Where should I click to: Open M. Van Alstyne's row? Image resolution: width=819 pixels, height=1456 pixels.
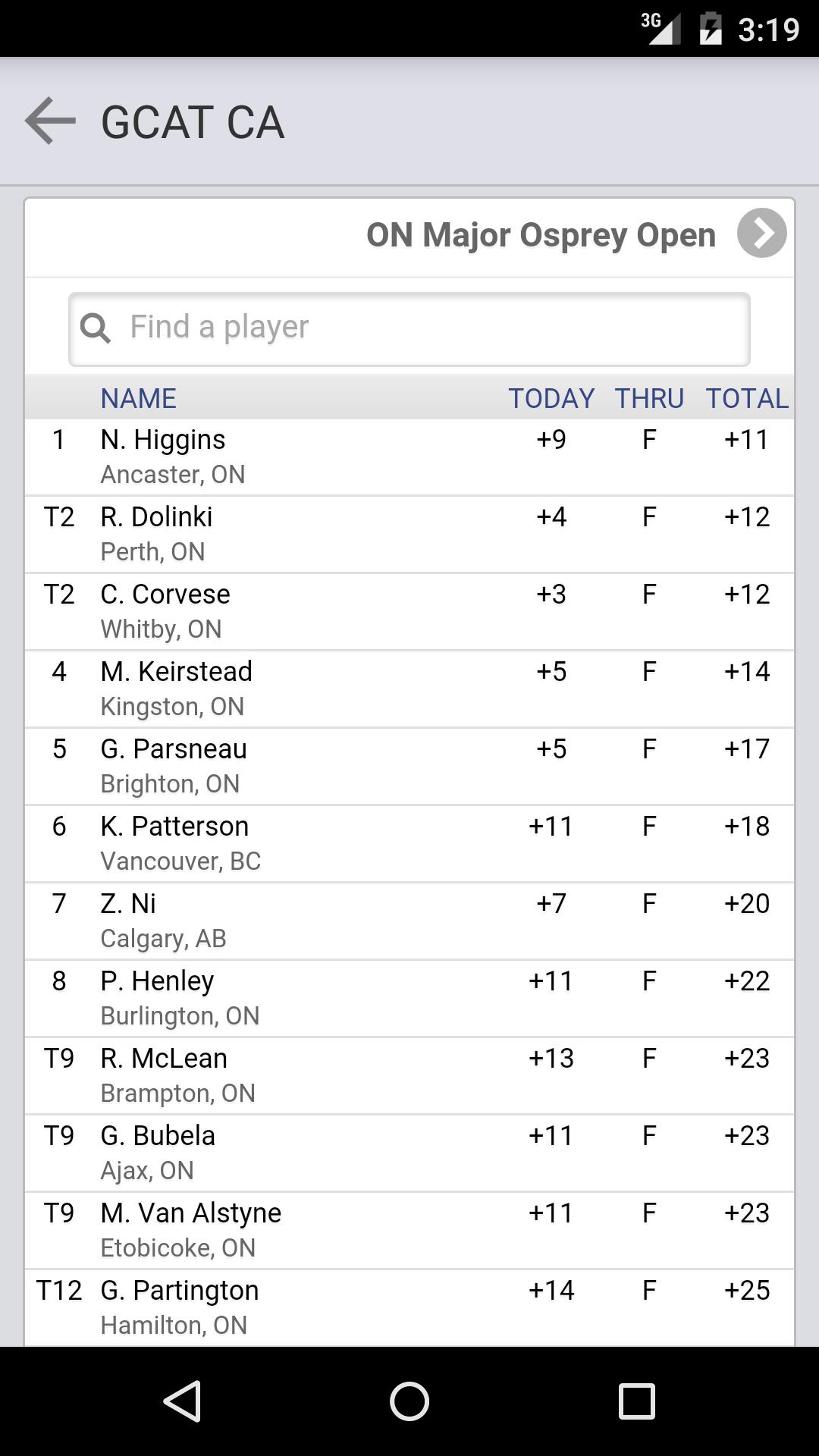tap(409, 1231)
